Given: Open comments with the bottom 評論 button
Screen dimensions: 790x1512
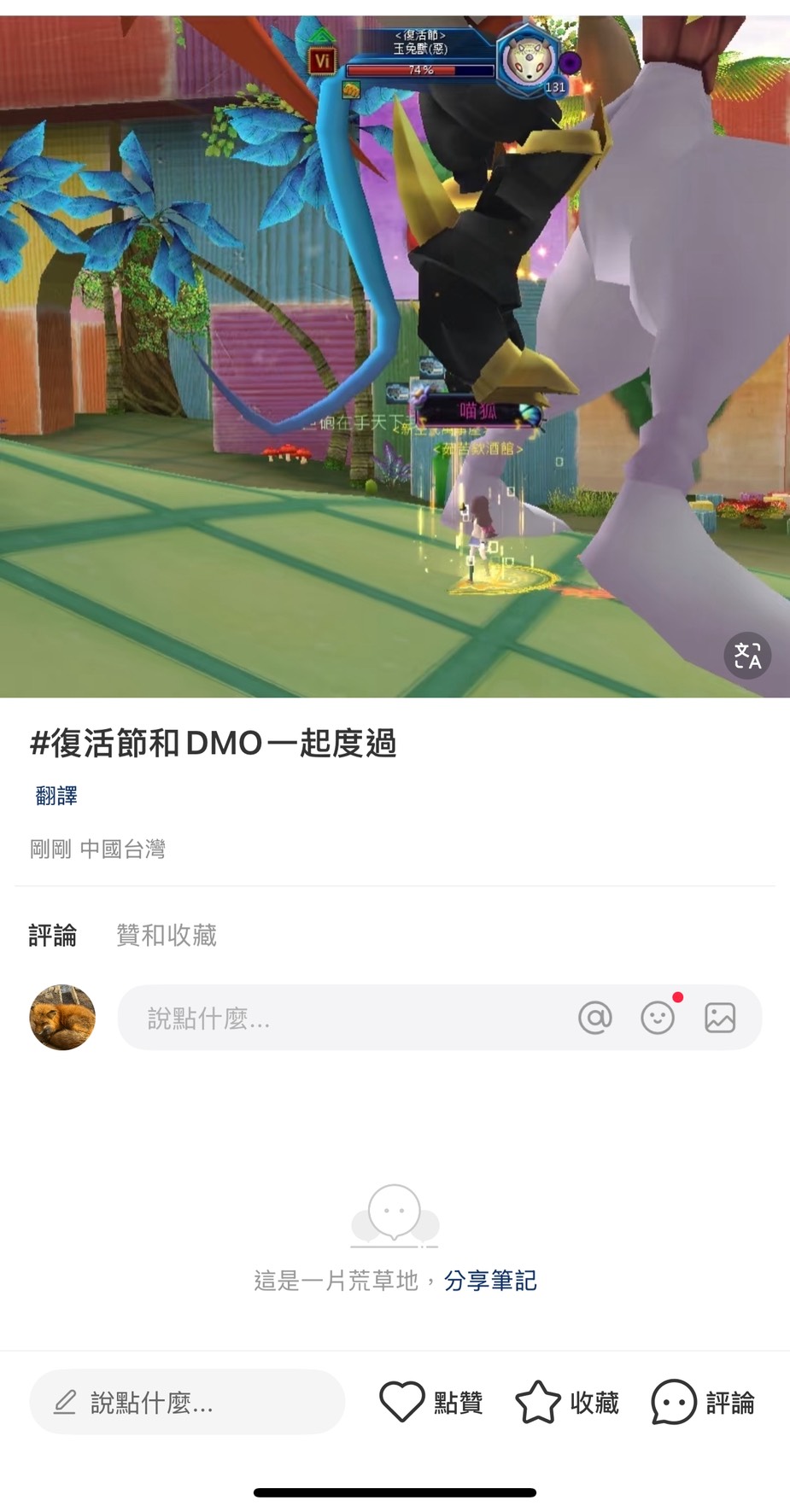Looking at the screenshot, I should tap(703, 1403).
